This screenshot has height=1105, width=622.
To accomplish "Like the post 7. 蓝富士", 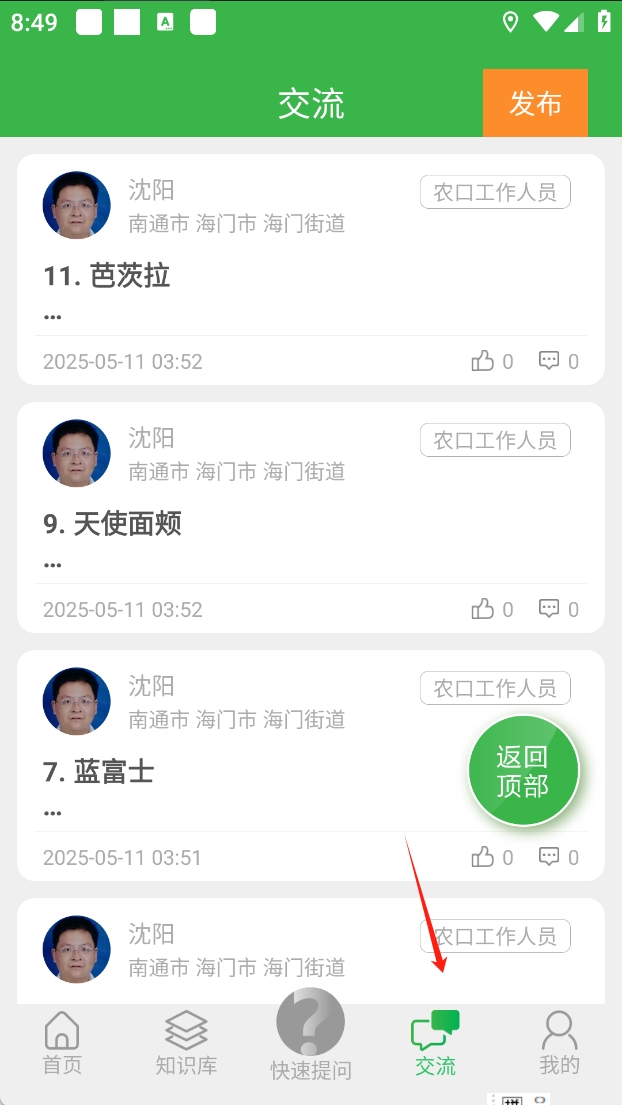I will (484, 857).
